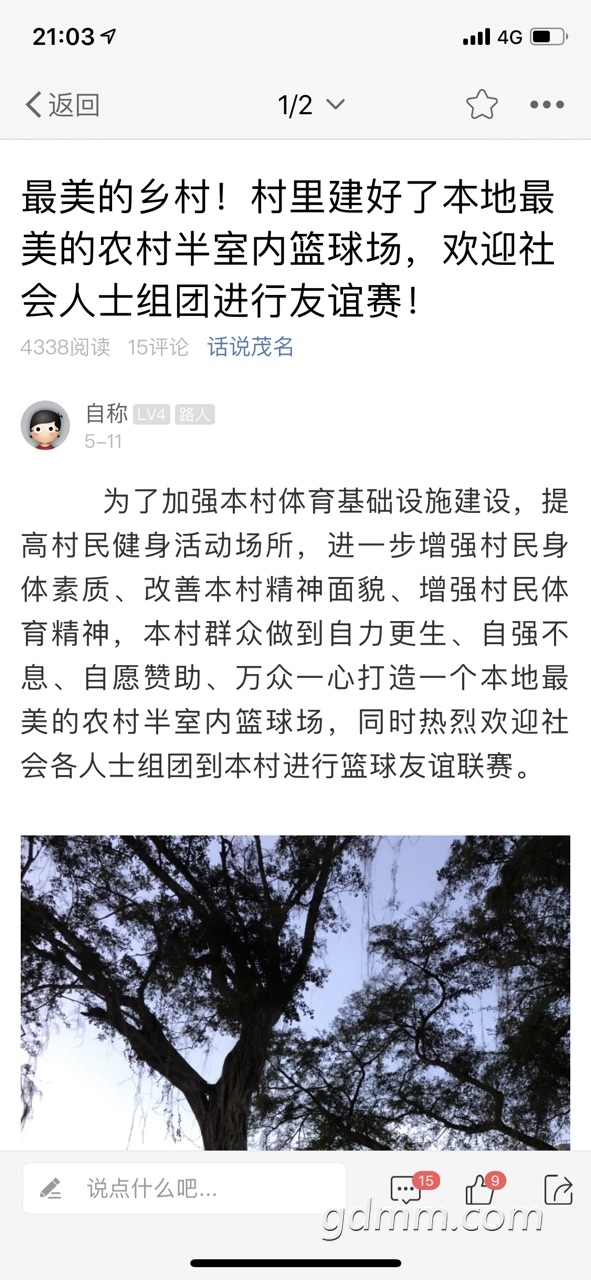Share this post via the share icon
Viewport: 591px width, 1280px height.
pyautogui.click(x=558, y=1189)
